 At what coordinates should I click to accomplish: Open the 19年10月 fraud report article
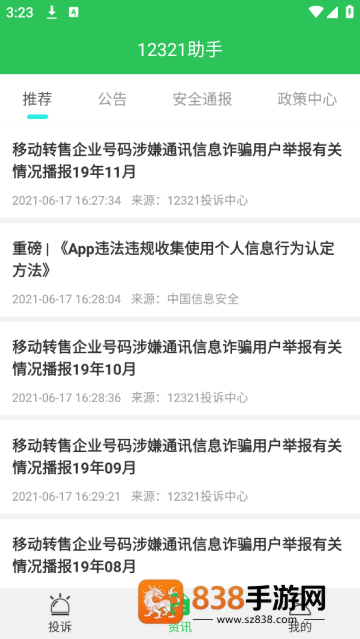click(180, 368)
